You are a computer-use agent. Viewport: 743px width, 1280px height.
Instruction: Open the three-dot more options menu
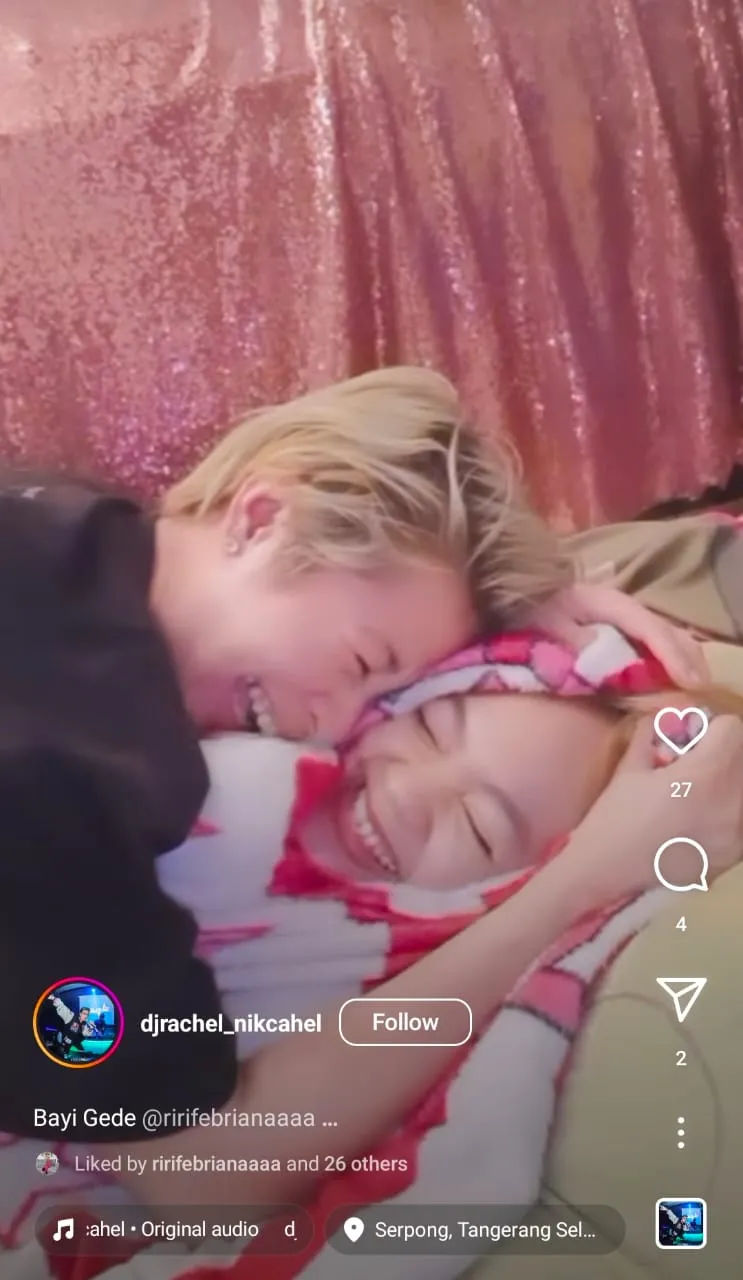point(681,1132)
